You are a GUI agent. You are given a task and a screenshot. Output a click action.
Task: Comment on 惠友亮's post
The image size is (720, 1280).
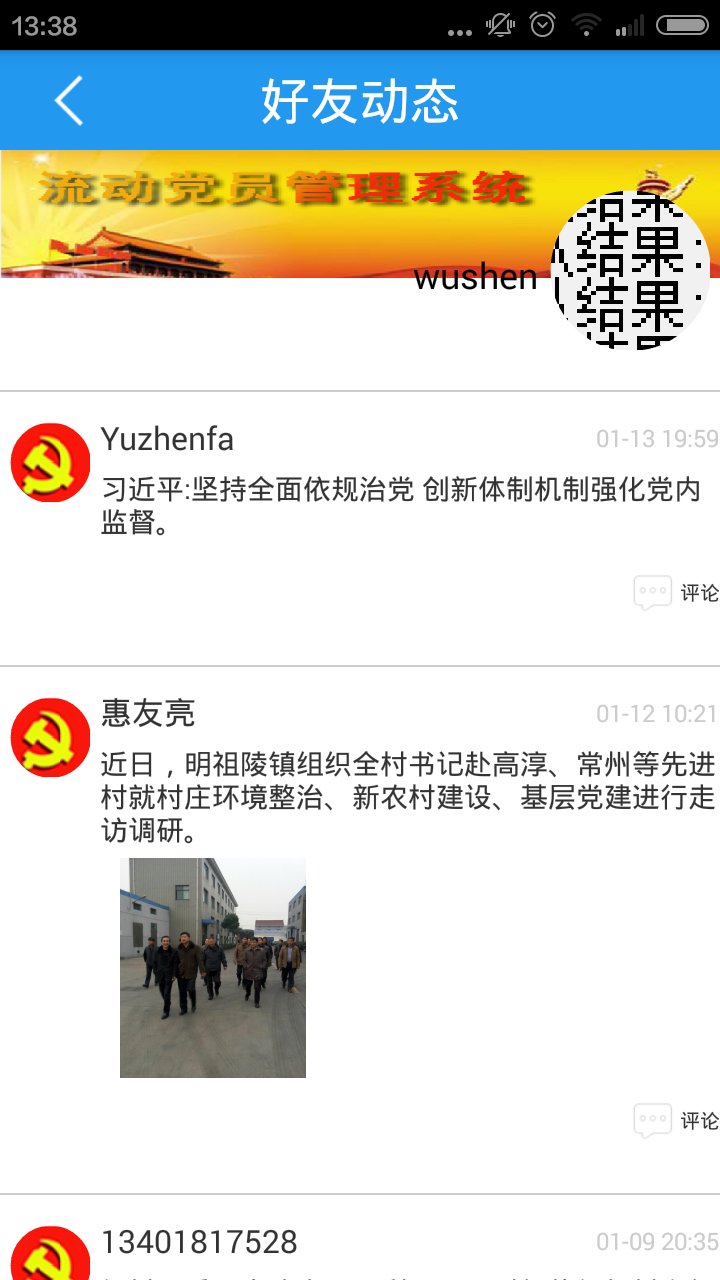tap(677, 1121)
